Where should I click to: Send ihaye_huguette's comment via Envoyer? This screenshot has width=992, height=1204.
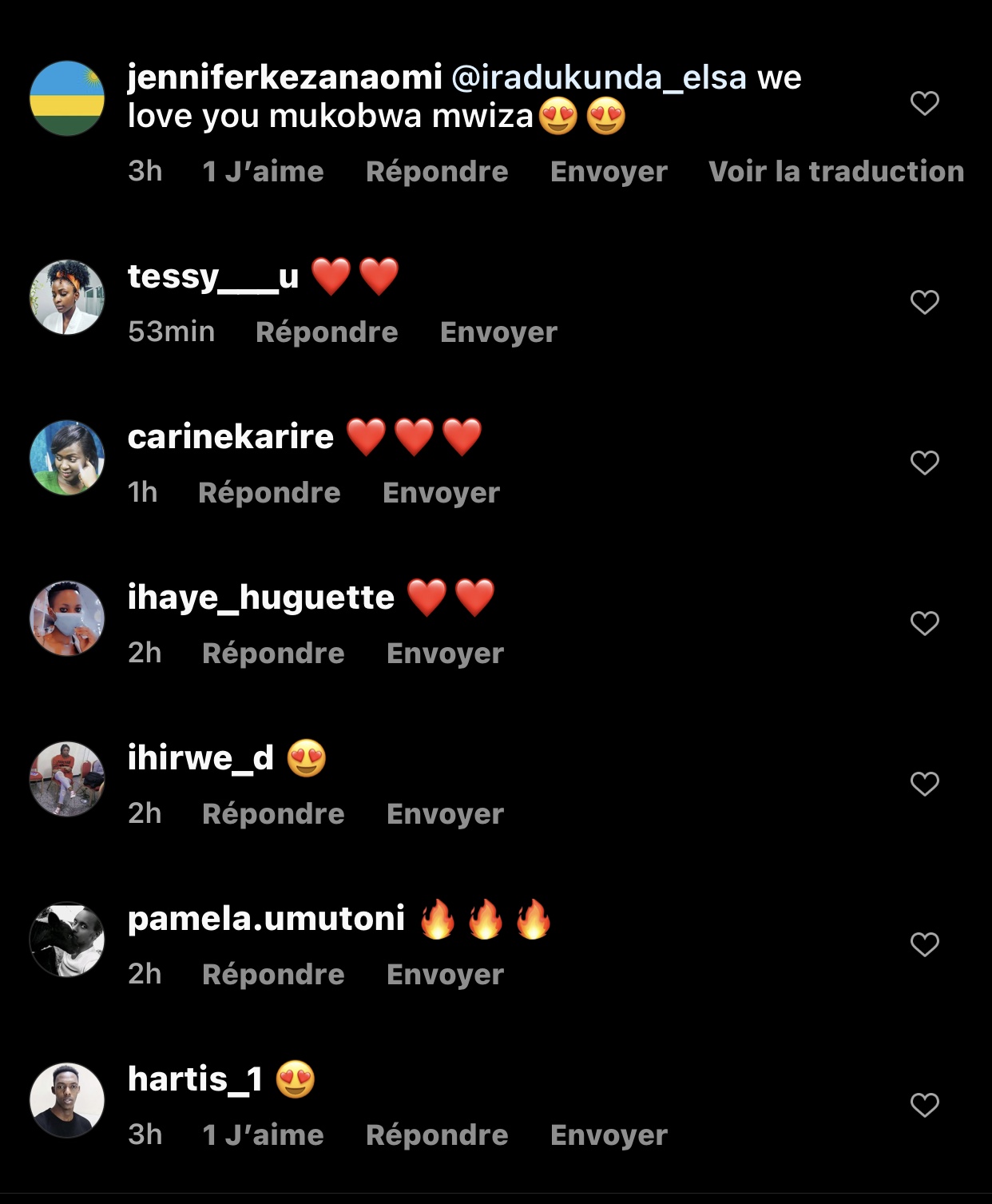445,654
